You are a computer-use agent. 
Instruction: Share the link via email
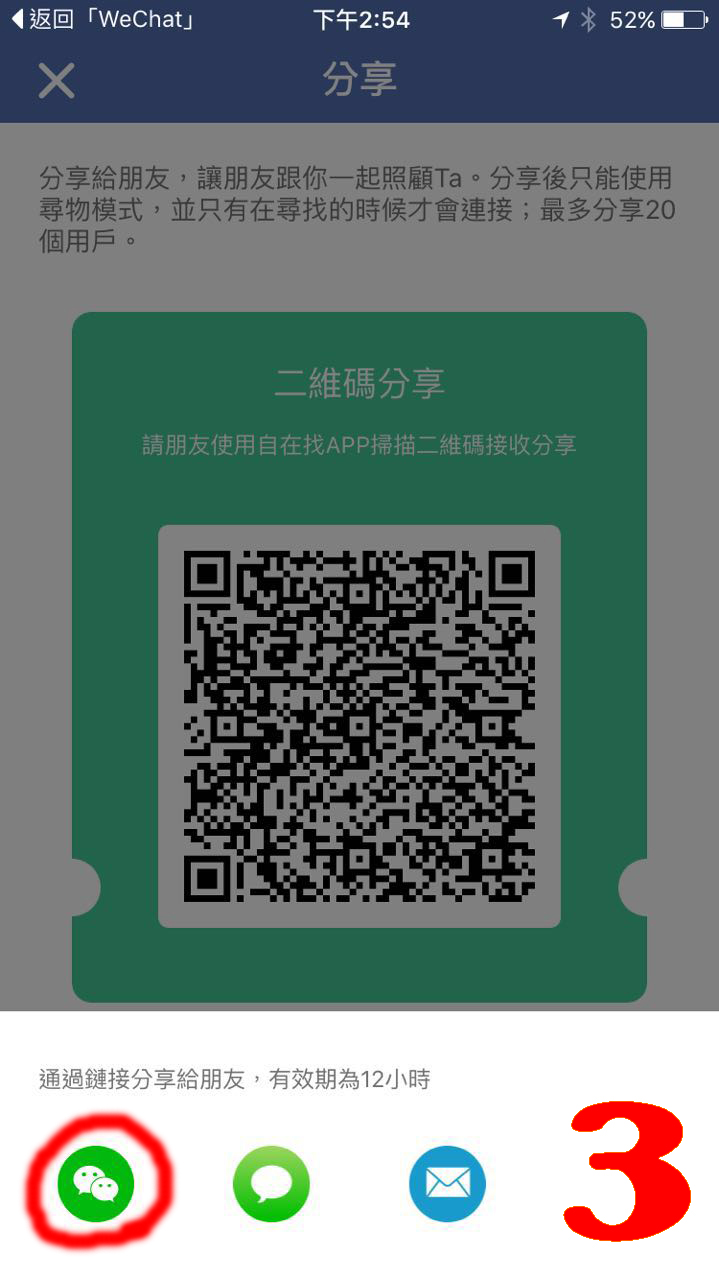447,1184
